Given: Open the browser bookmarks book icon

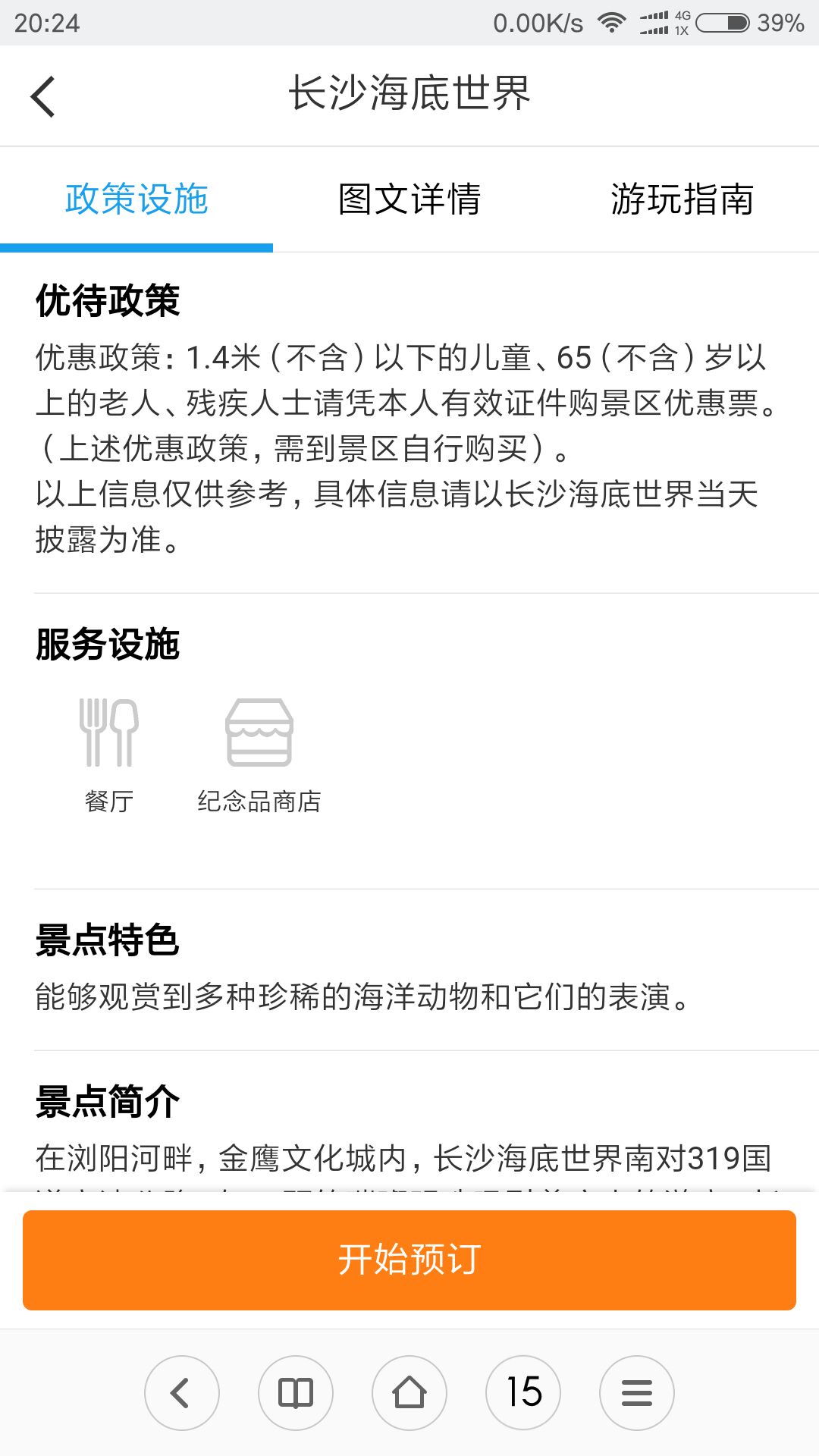Looking at the screenshot, I should point(296,1393).
